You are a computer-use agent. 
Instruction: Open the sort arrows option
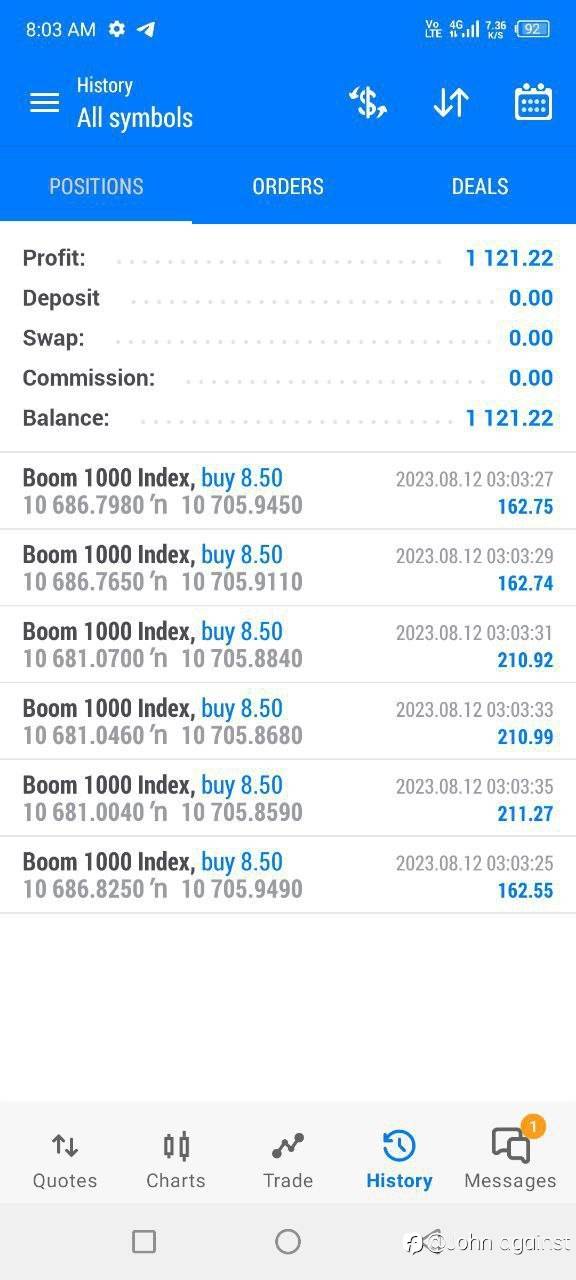[x=451, y=102]
